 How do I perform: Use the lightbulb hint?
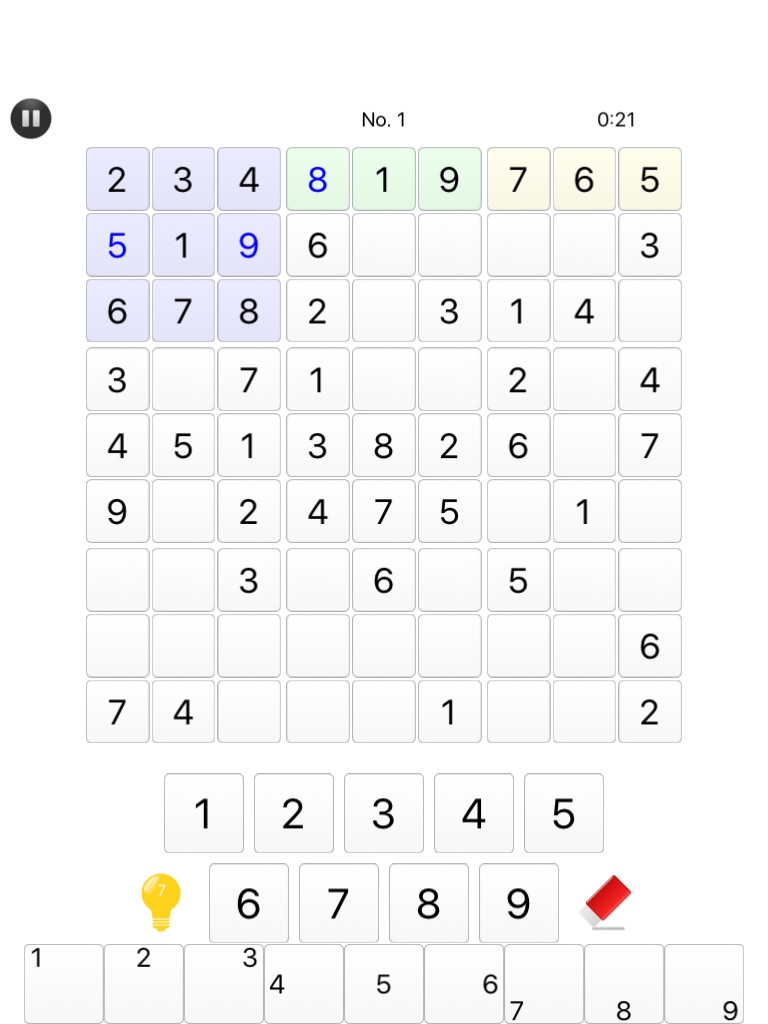point(161,902)
